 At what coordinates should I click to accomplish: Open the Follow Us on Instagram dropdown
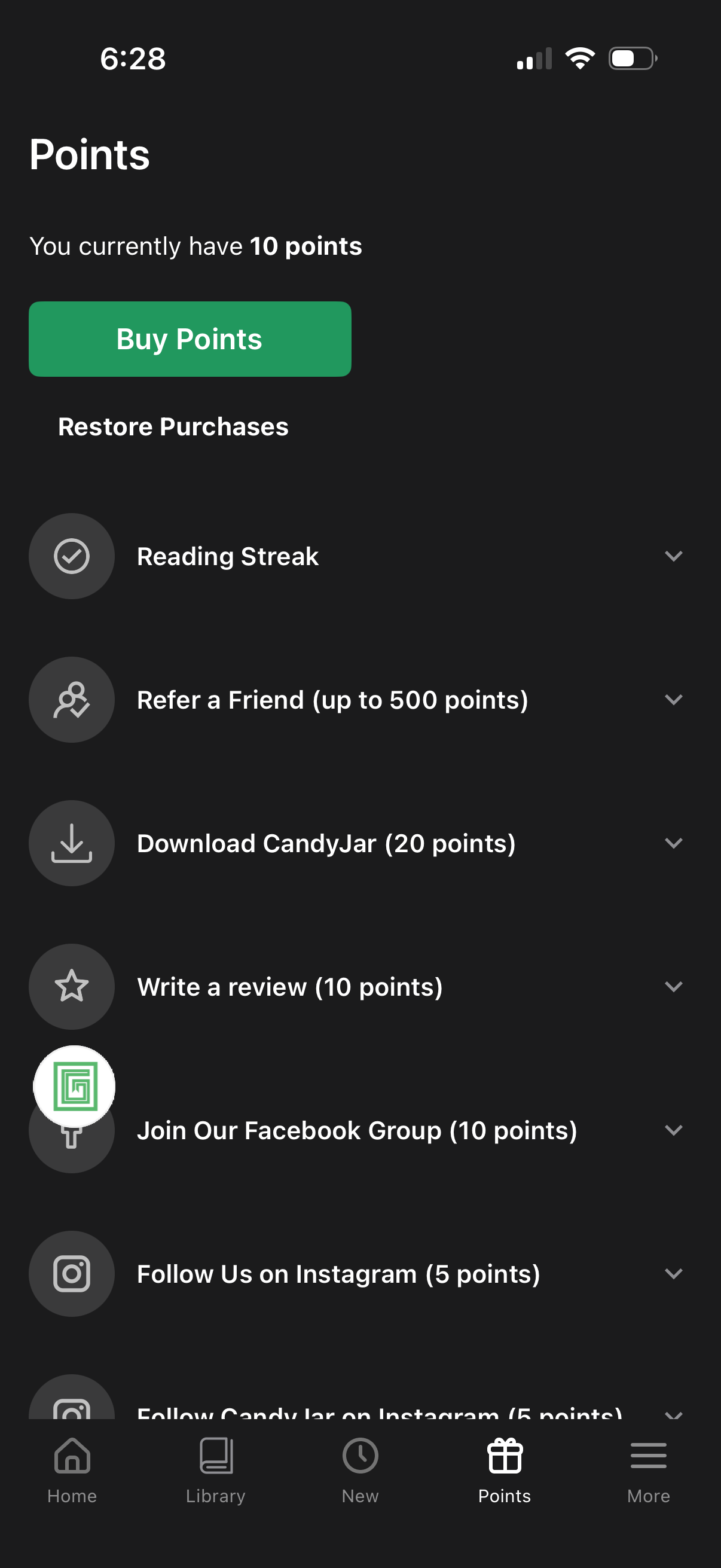pyautogui.click(x=674, y=1274)
